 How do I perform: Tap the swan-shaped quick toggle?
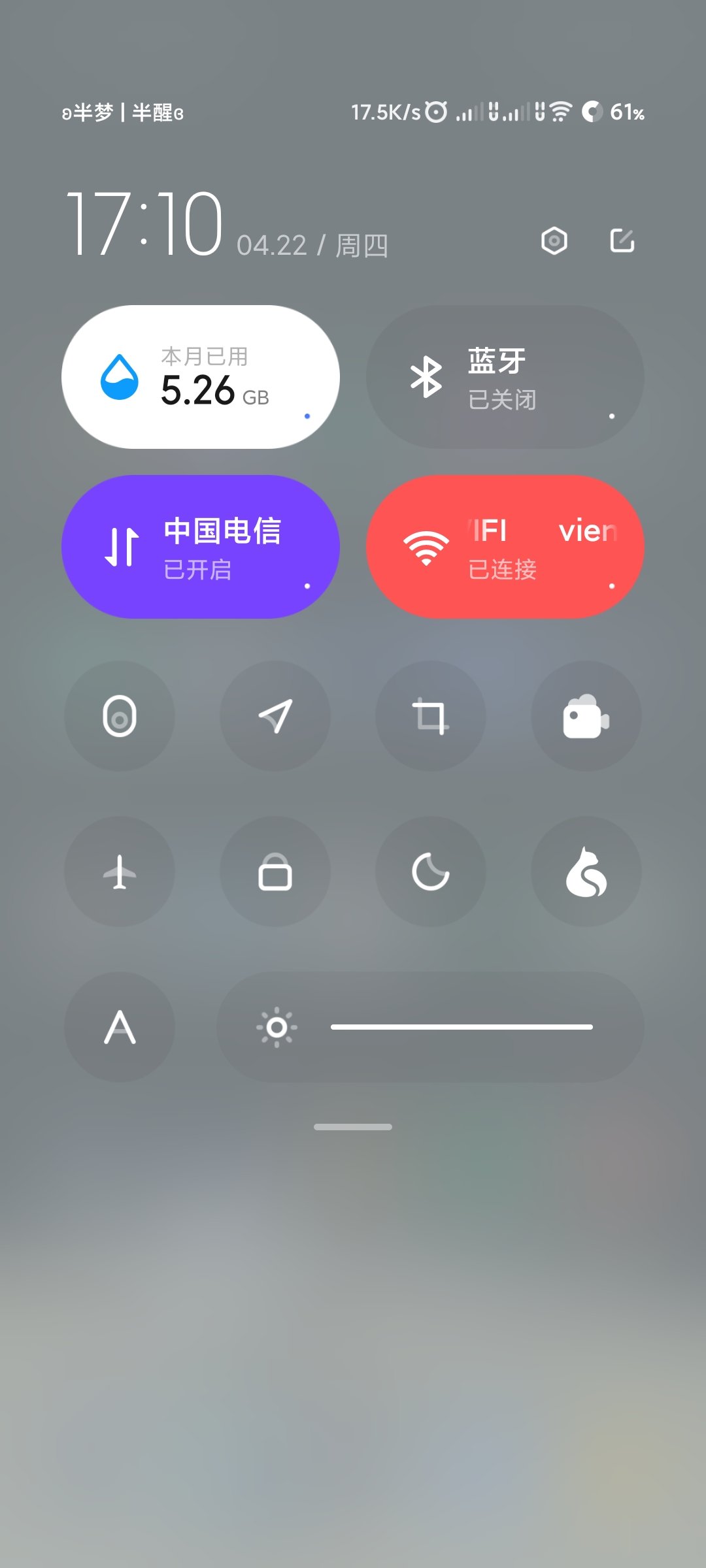click(x=586, y=872)
